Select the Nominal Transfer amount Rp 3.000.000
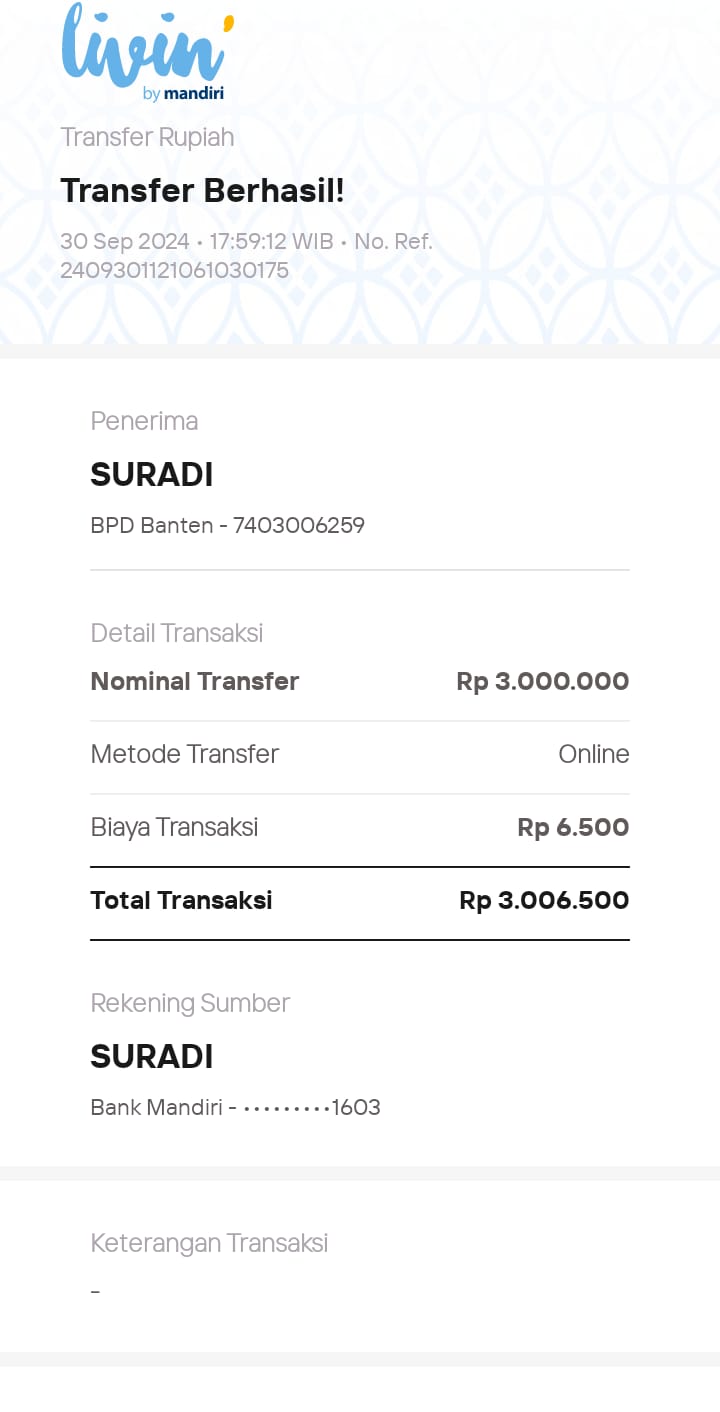 pyautogui.click(x=542, y=681)
